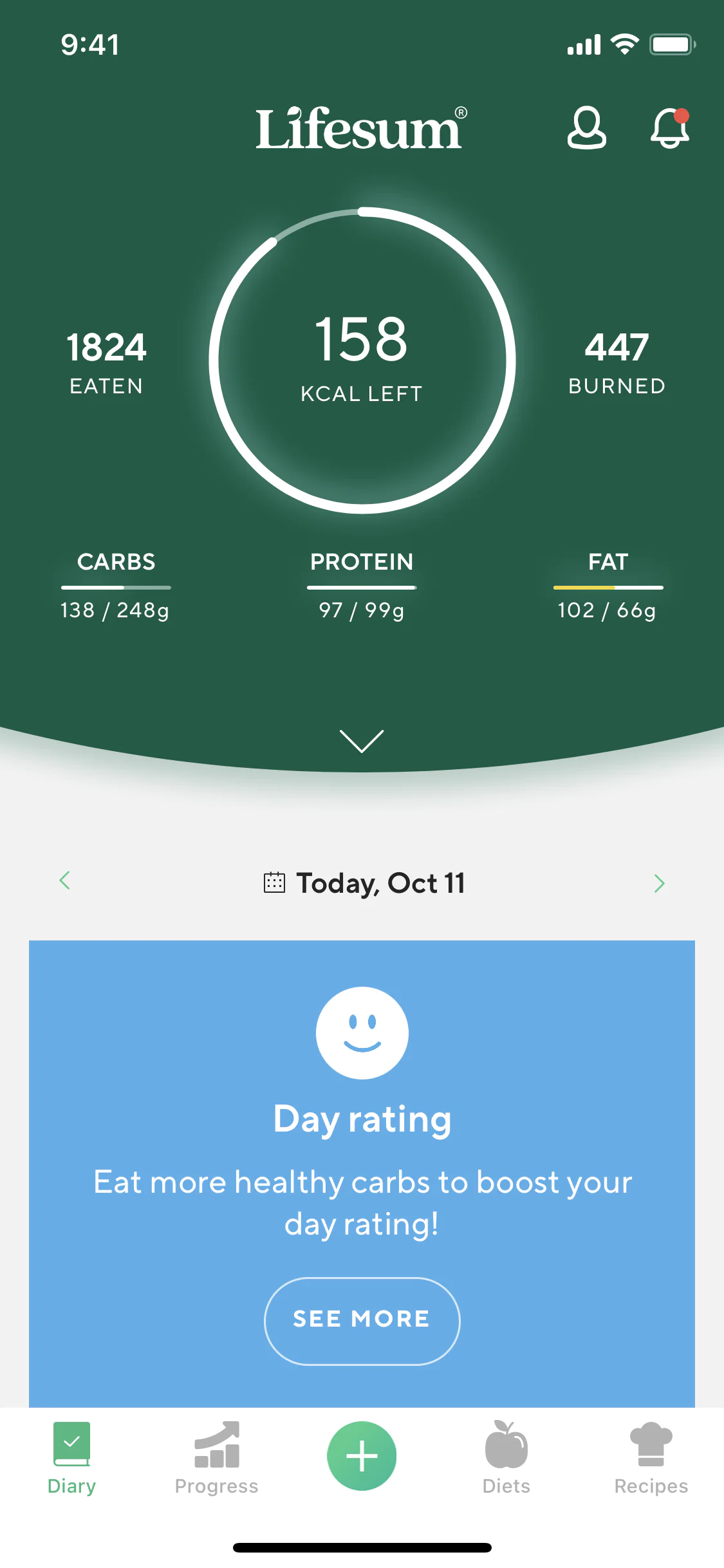
Task: Open the profile icon
Action: 586,128
